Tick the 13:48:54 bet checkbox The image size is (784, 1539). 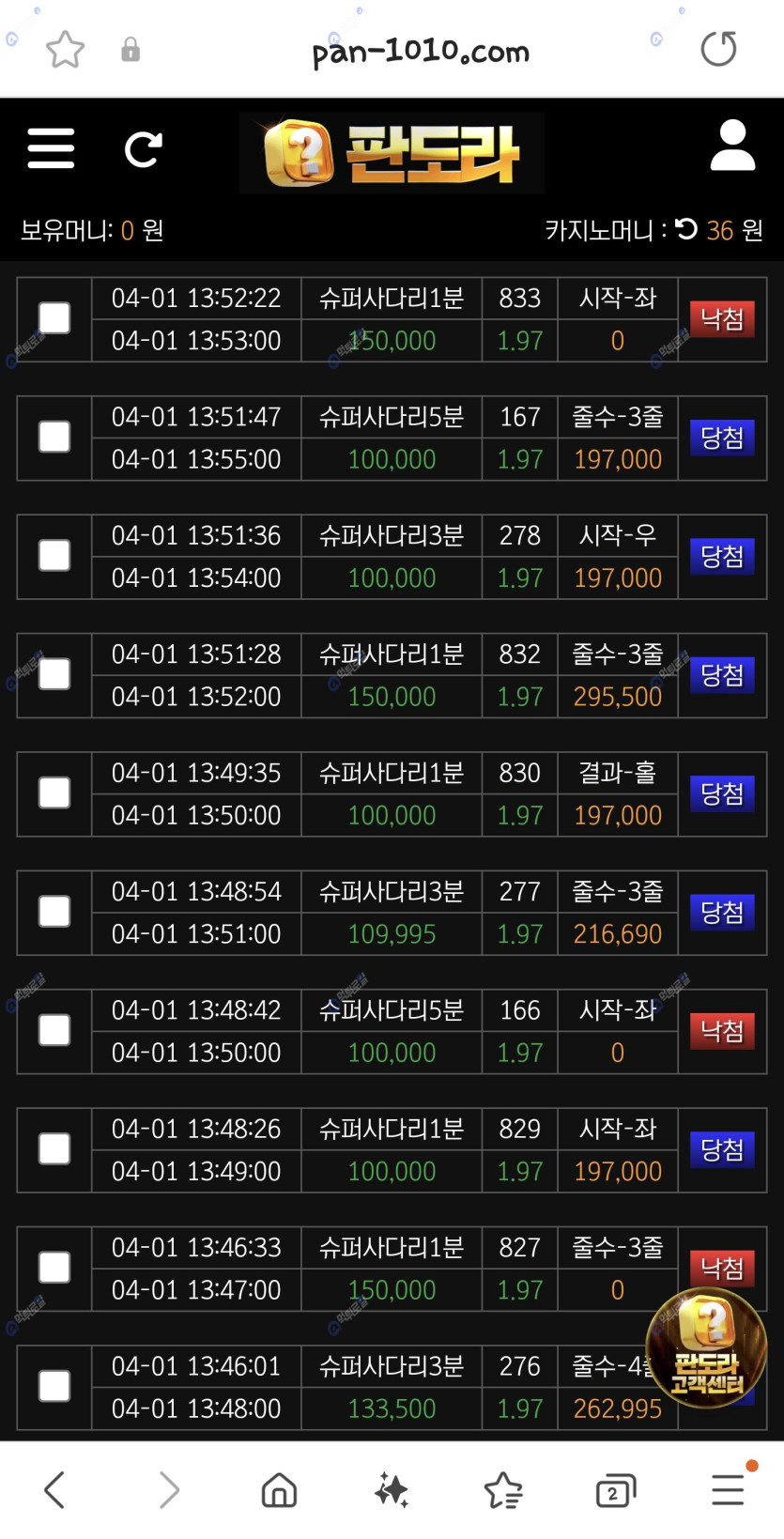coord(54,912)
